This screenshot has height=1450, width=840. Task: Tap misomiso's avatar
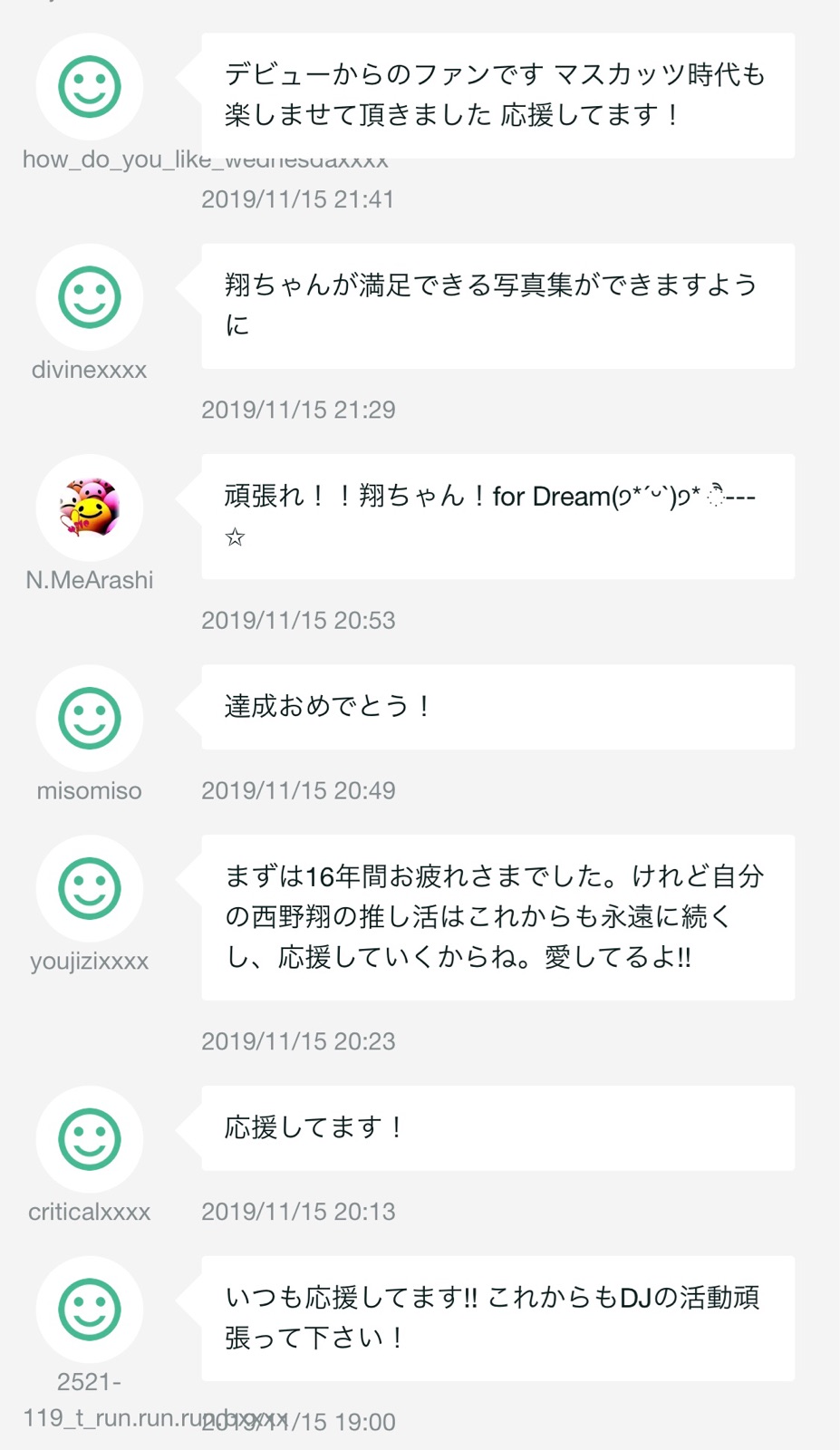(x=90, y=719)
